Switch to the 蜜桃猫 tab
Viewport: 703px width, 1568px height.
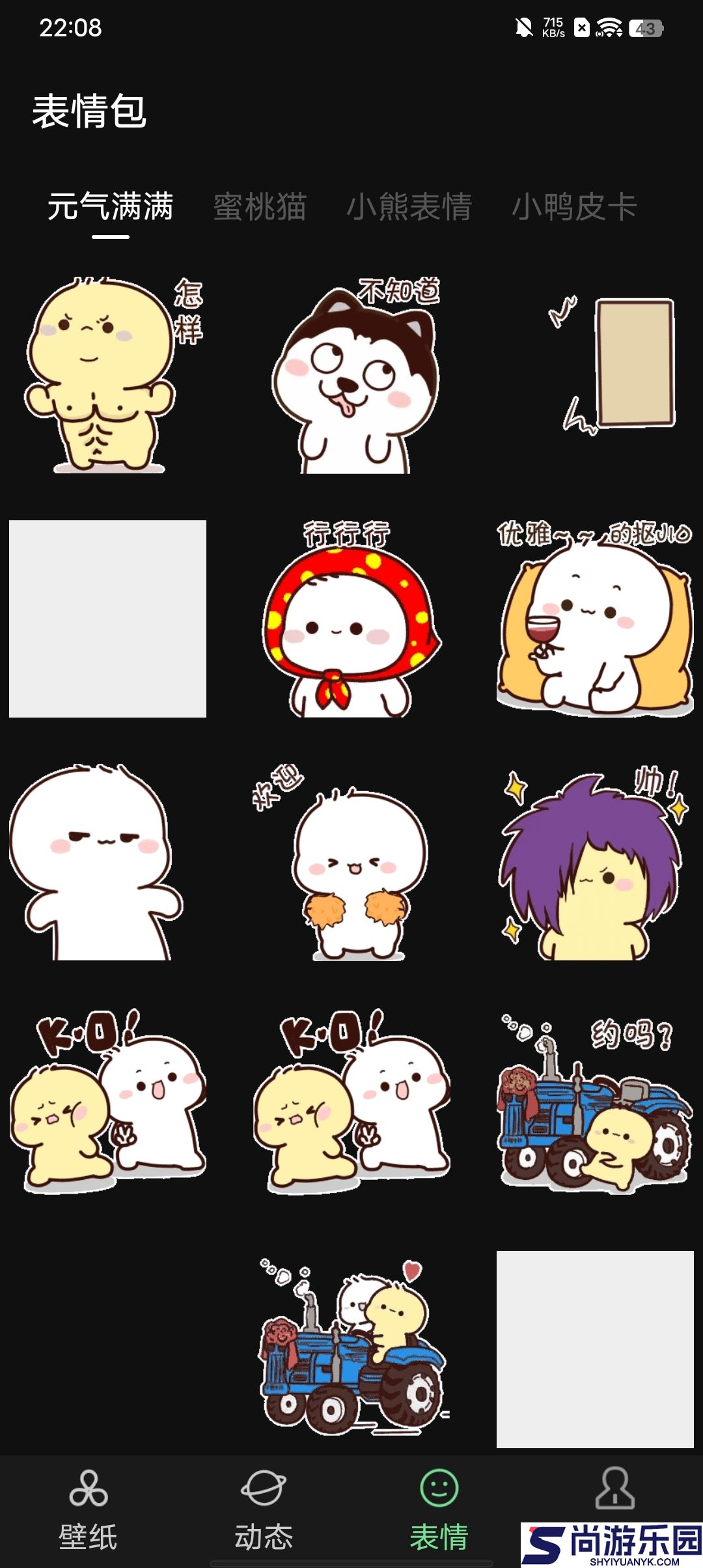click(x=260, y=207)
